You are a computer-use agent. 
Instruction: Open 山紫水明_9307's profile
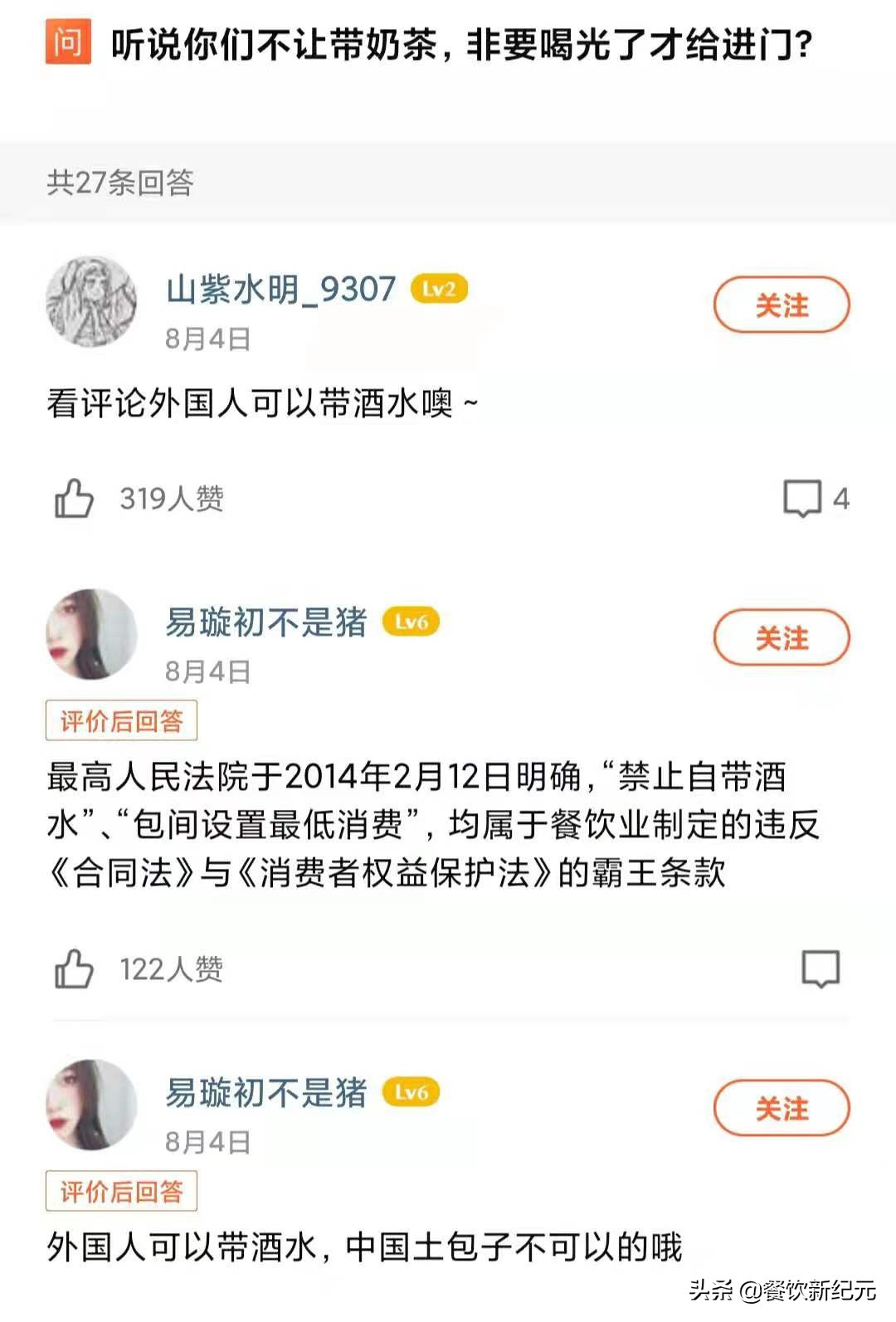pos(279,290)
